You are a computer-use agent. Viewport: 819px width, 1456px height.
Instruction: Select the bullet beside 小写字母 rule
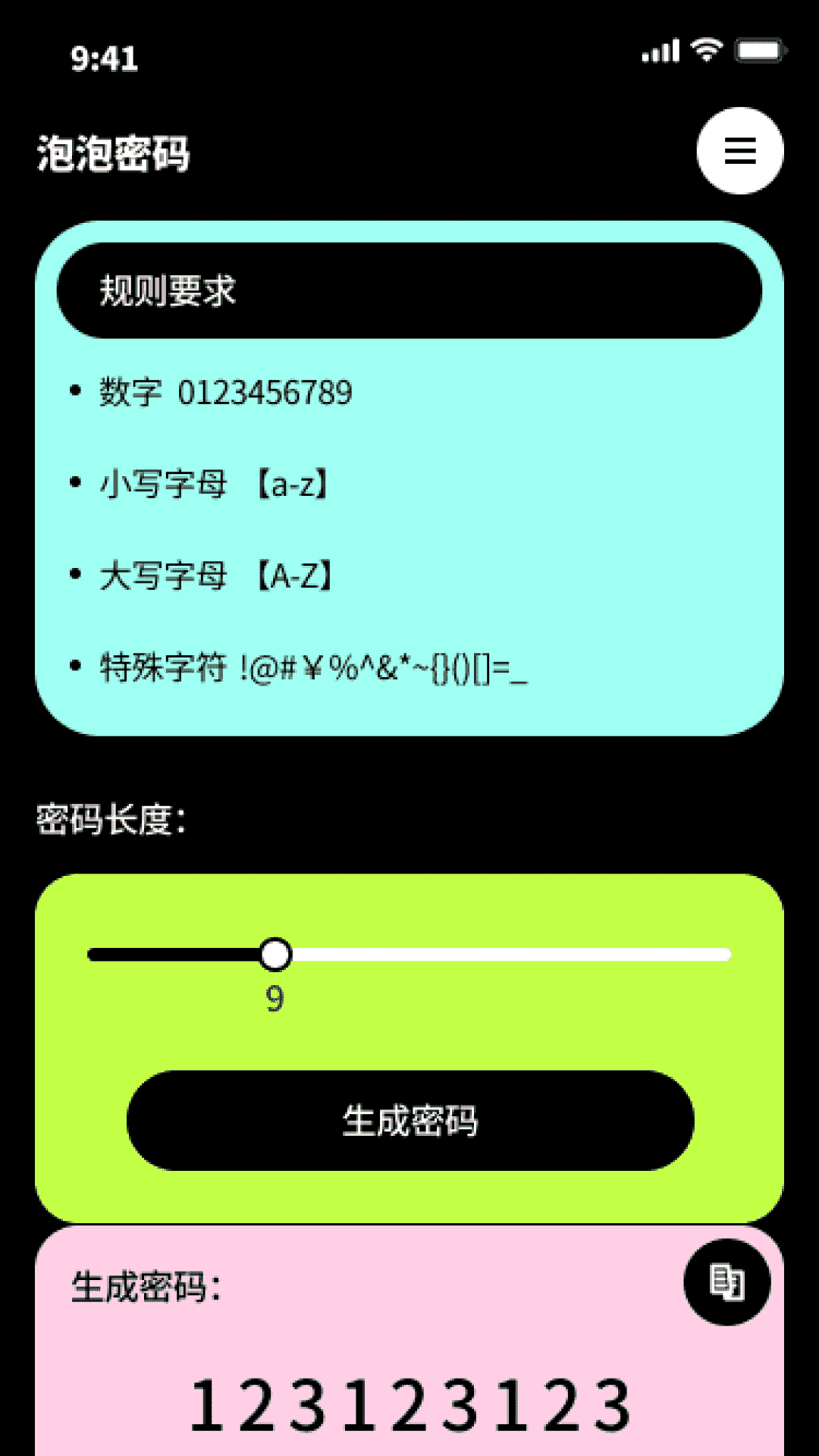coord(74,482)
